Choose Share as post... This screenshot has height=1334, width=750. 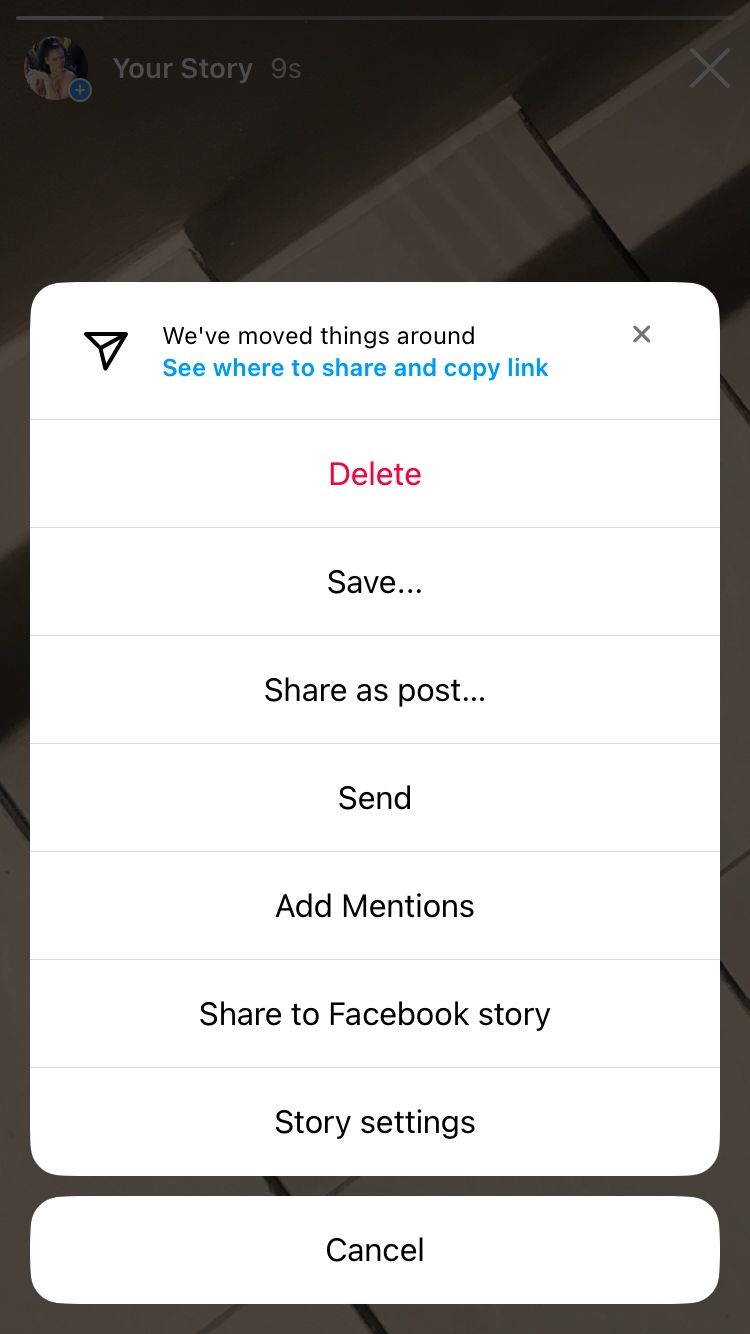click(375, 689)
